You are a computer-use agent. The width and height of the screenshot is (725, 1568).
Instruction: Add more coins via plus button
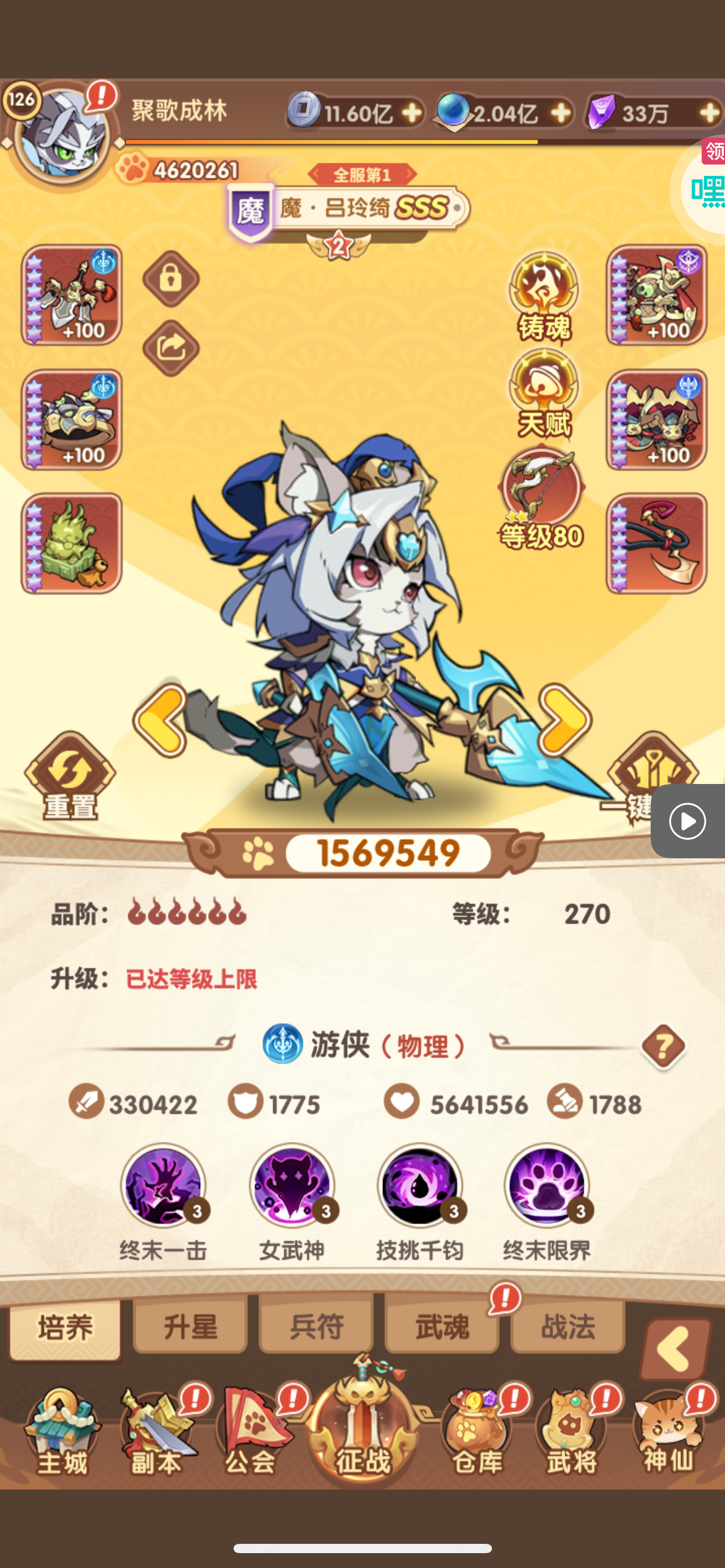coord(411,113)
